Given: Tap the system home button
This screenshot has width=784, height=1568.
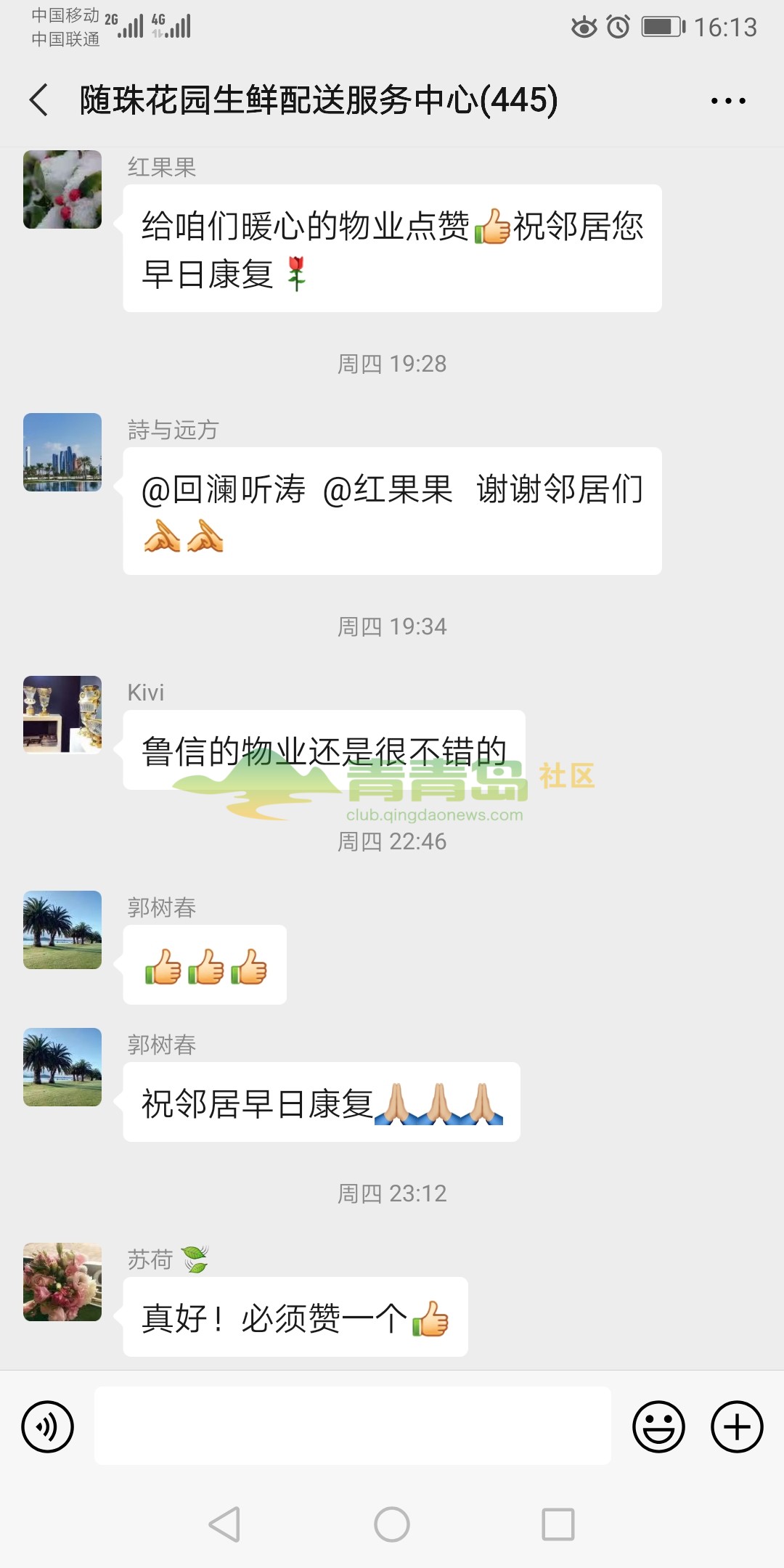Looking at the screenshot, I should tap(392, 1524).
